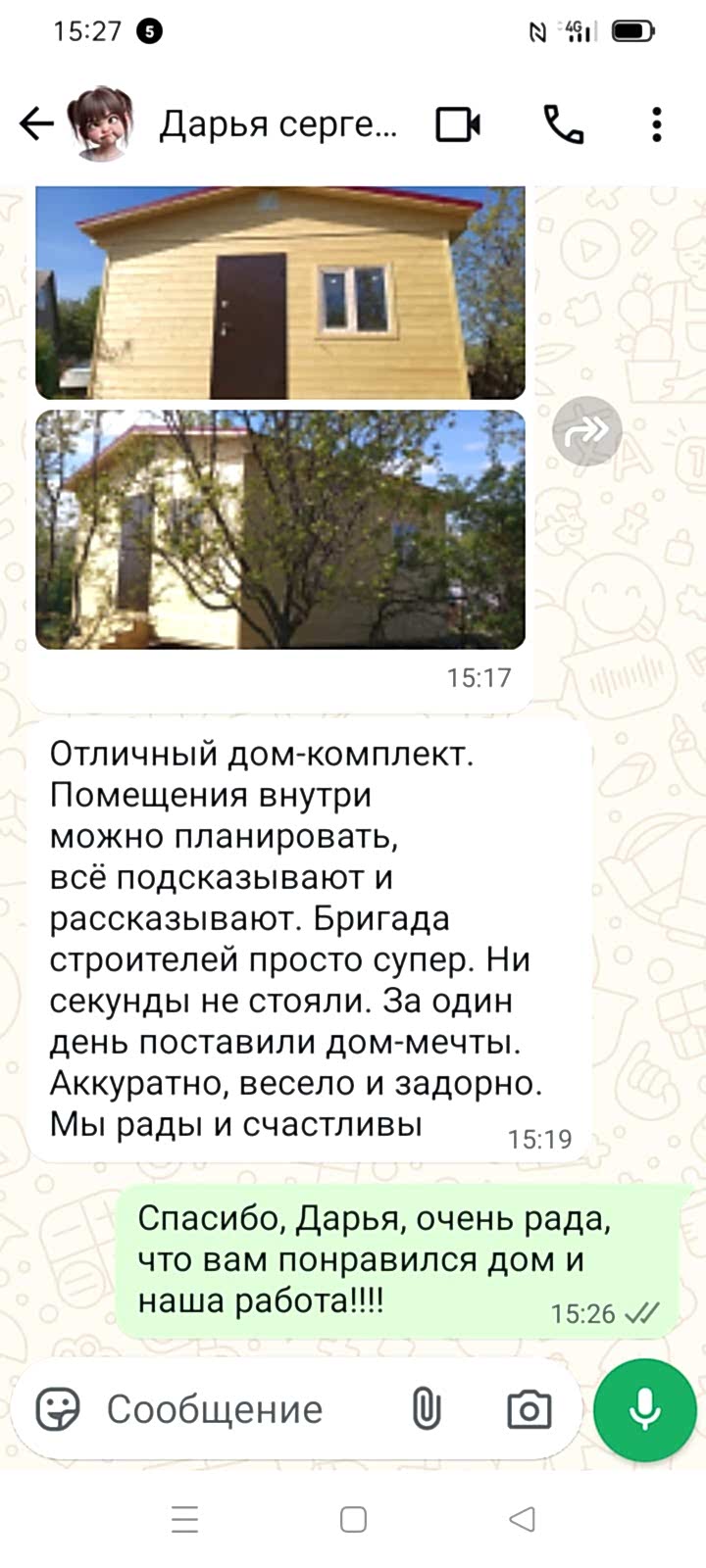Open the house photo with brown door
The width and height of the screenshot is (706, 1568).
(x=280, y=294)
